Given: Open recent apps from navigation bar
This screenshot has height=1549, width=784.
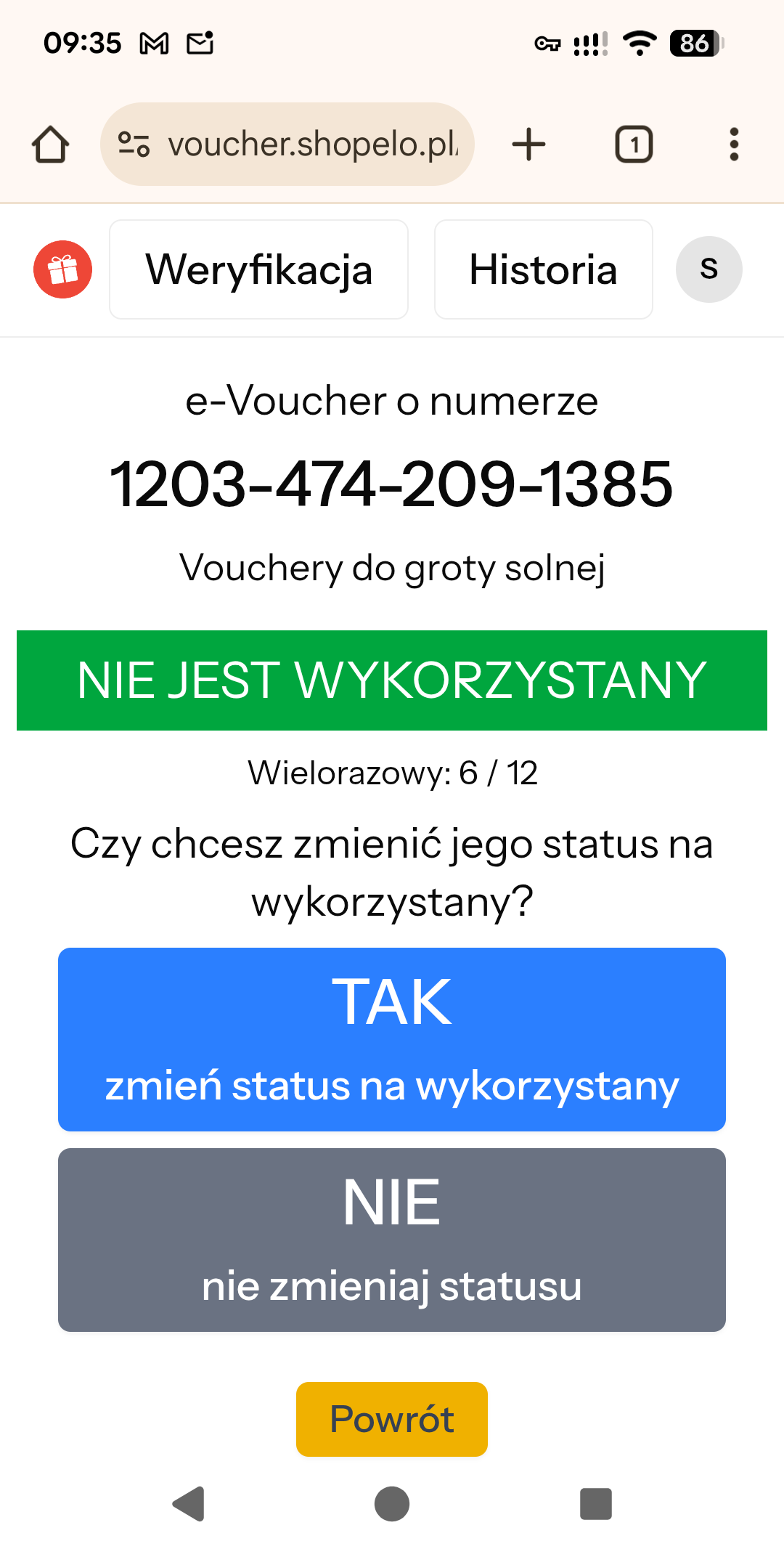Looking at the screenshot, I should point(595,1503).
